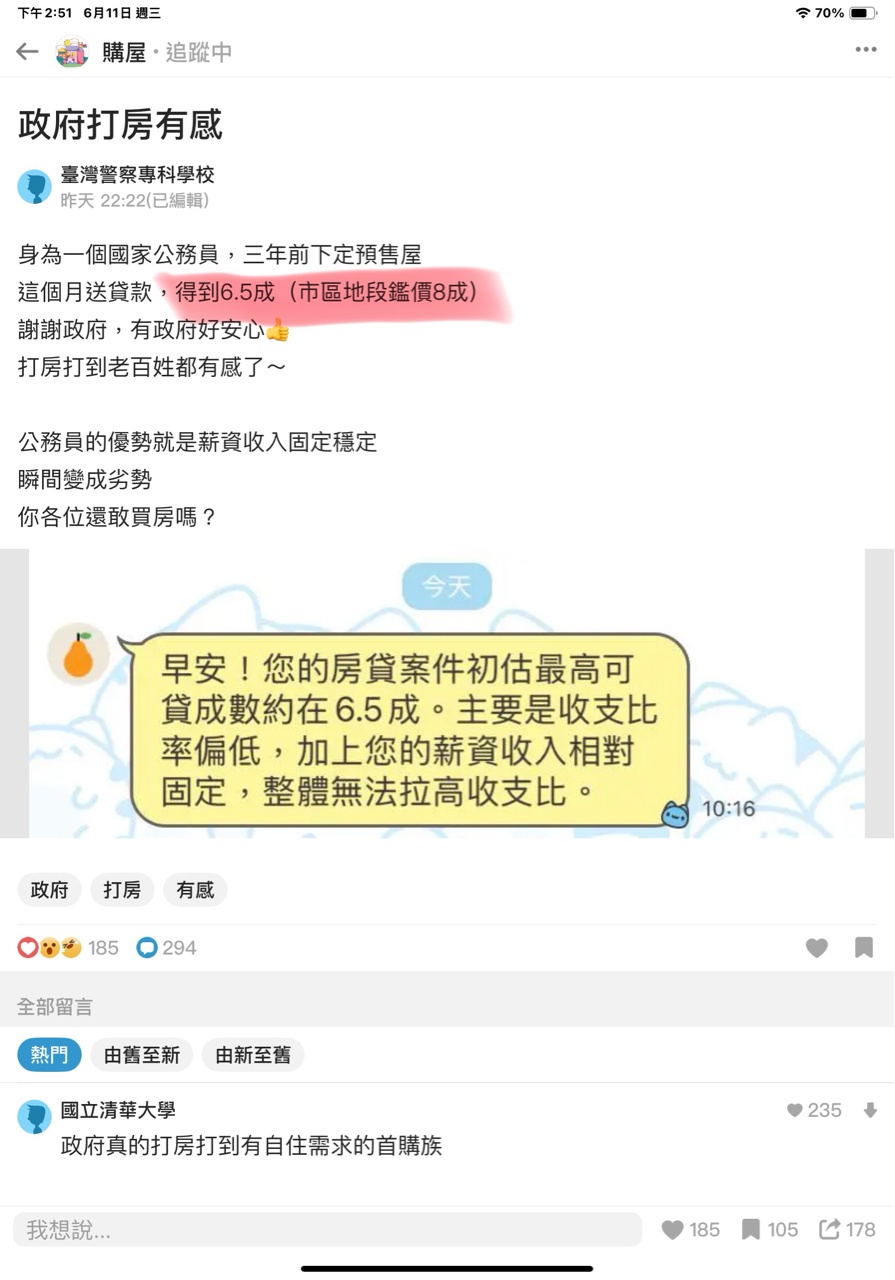Screen dimensions: 895x1280
Task: Like the 國立清華大學 comment
Action: point(796,1110)
